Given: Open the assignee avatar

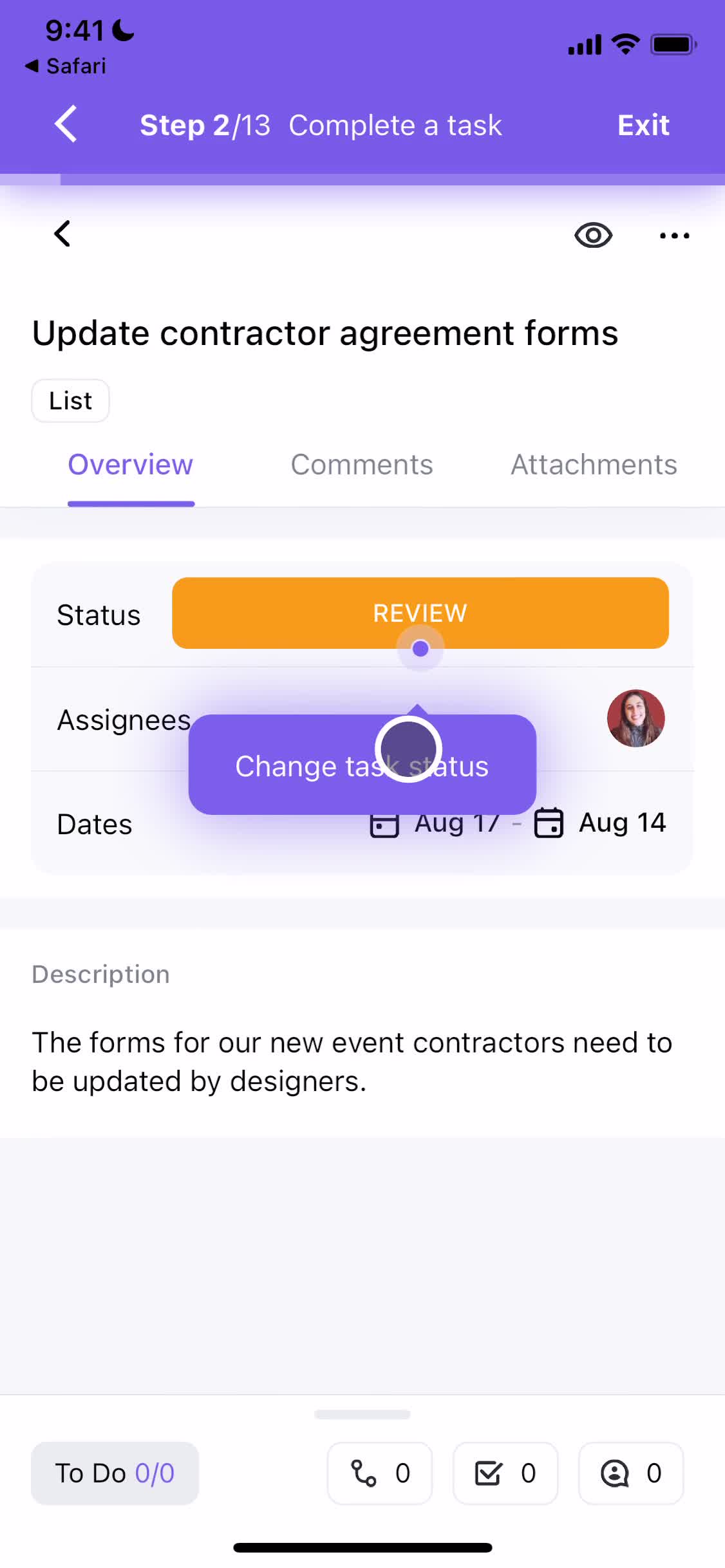Looking at the screenshot, I should 636,718.
